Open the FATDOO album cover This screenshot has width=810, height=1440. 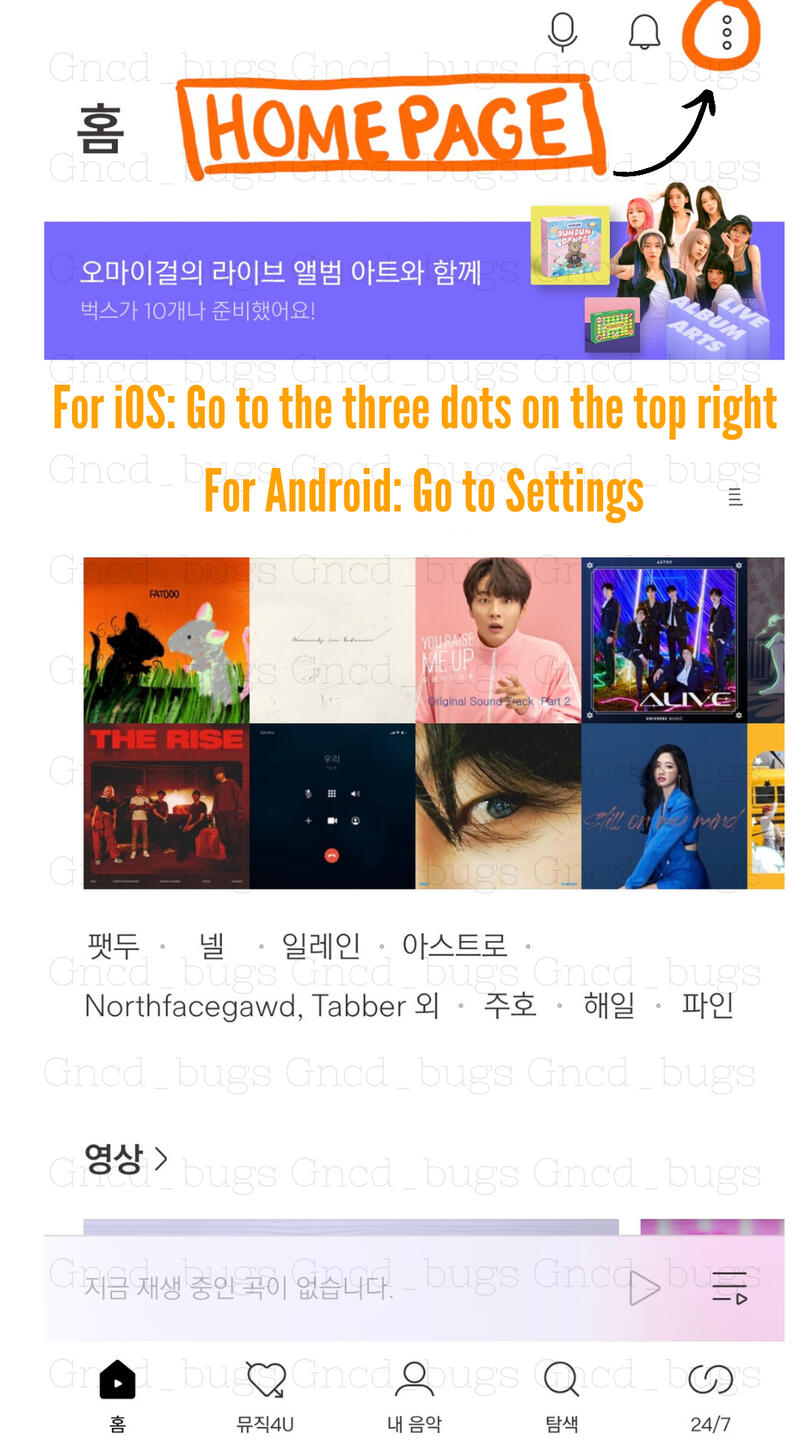pos(166,640)
